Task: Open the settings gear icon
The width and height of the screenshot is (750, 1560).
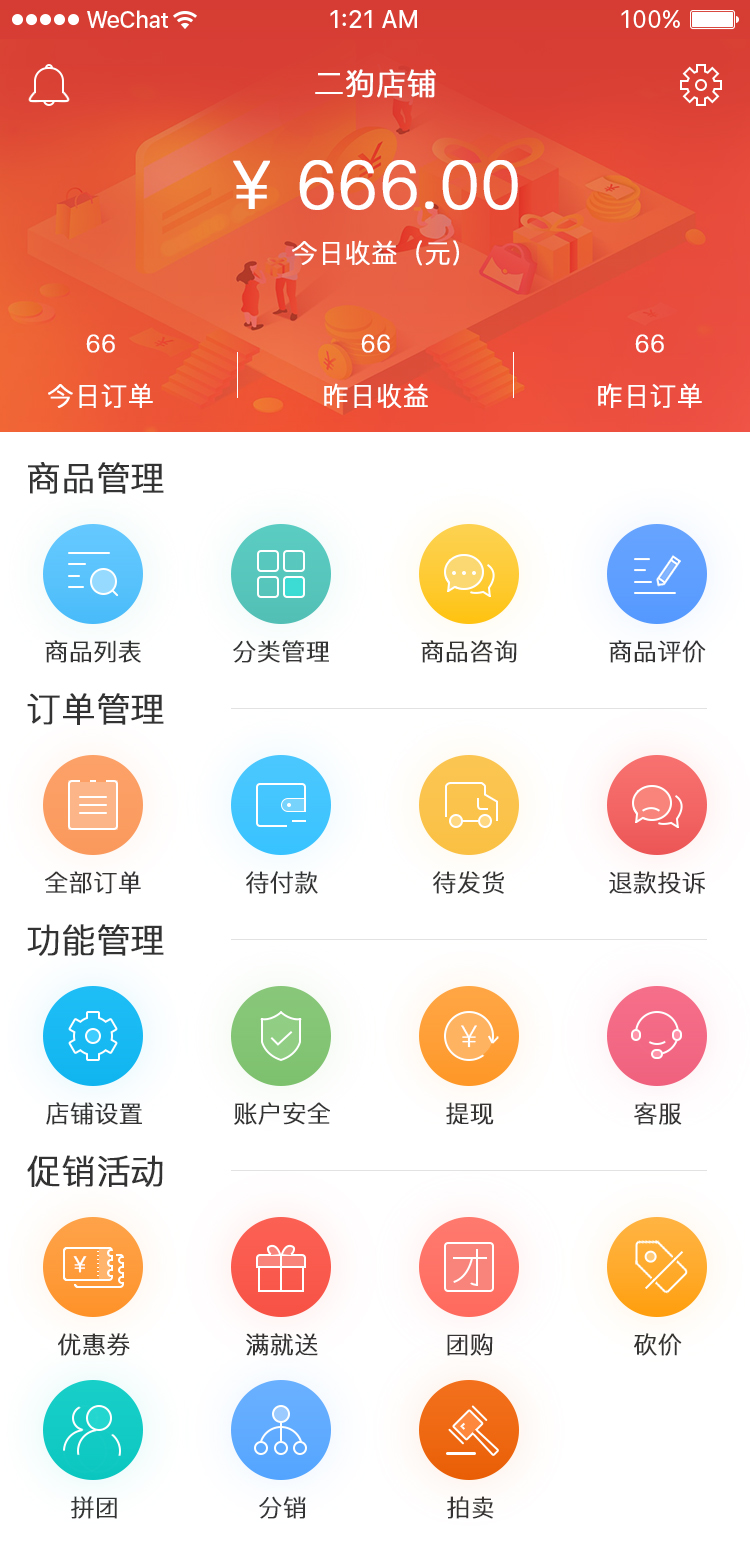Action: pyautogui.click(x=700, y=85)
